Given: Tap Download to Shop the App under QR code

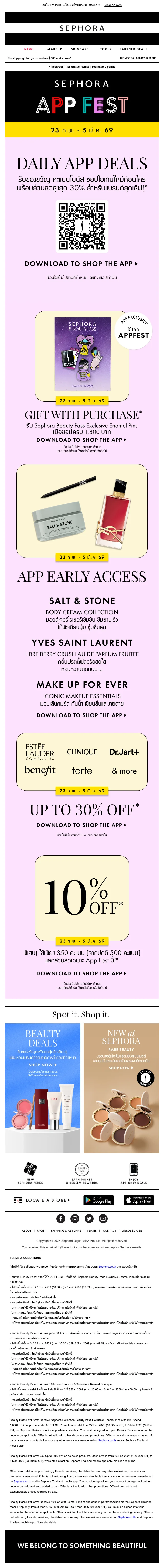Looking at the screenshot, I should pyautogui.click(x=81, y=264).
